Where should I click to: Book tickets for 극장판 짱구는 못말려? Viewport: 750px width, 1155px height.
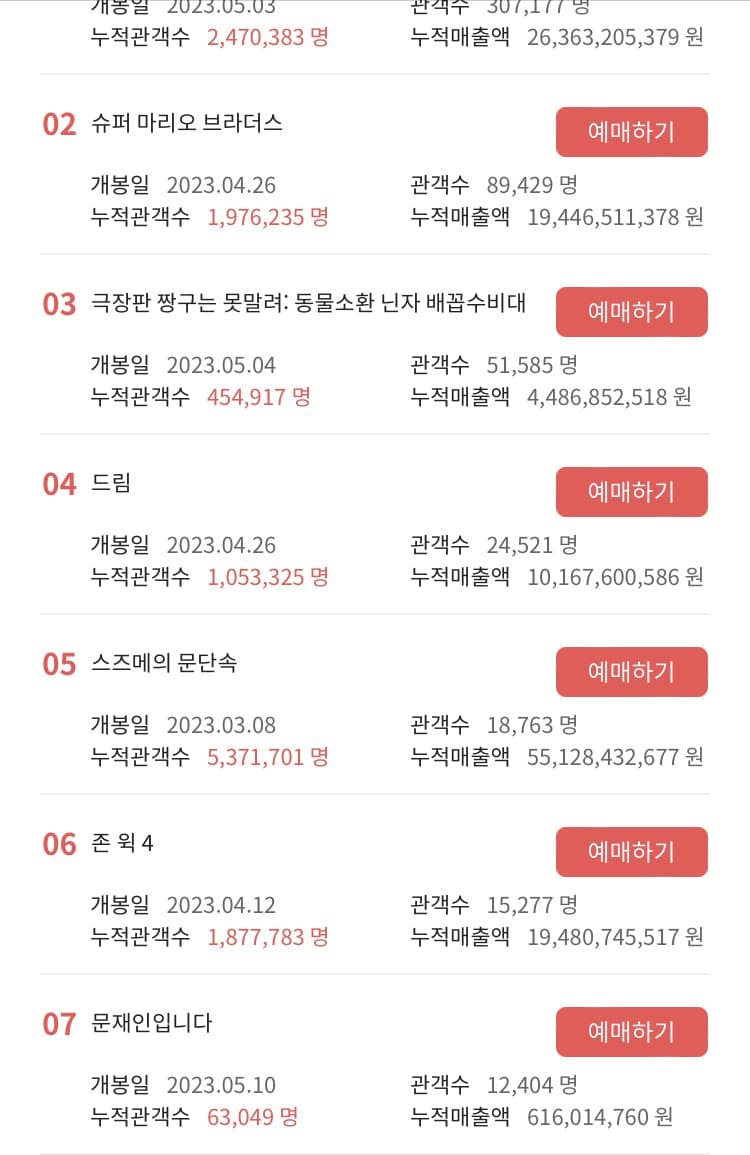coord(631,312)
